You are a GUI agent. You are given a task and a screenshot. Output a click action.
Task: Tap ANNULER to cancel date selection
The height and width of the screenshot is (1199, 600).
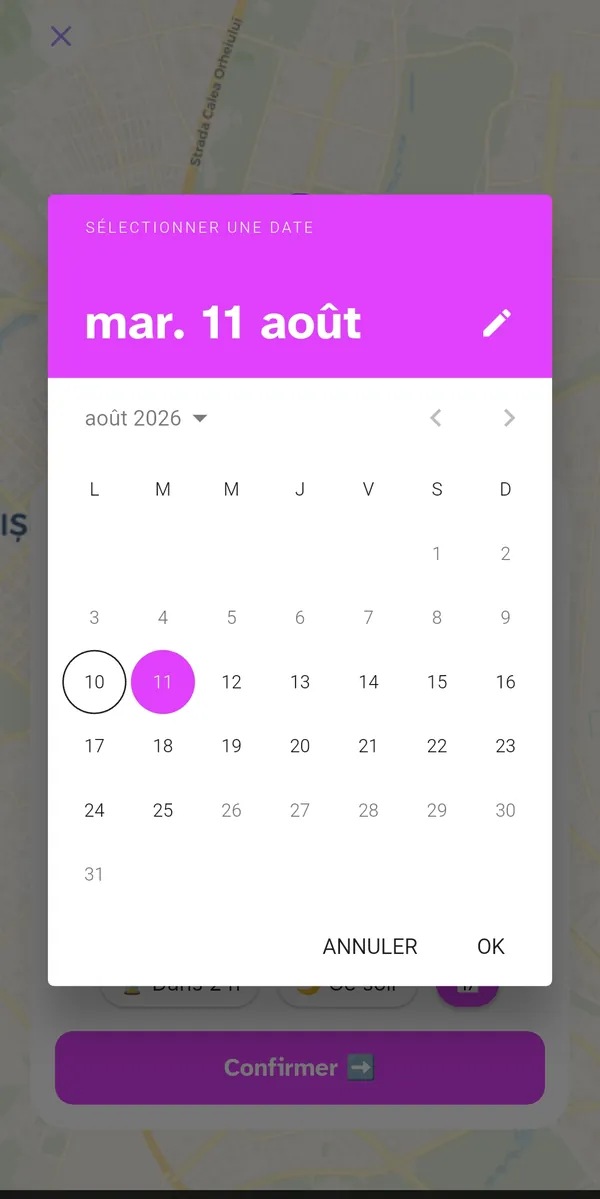(370, 947)
